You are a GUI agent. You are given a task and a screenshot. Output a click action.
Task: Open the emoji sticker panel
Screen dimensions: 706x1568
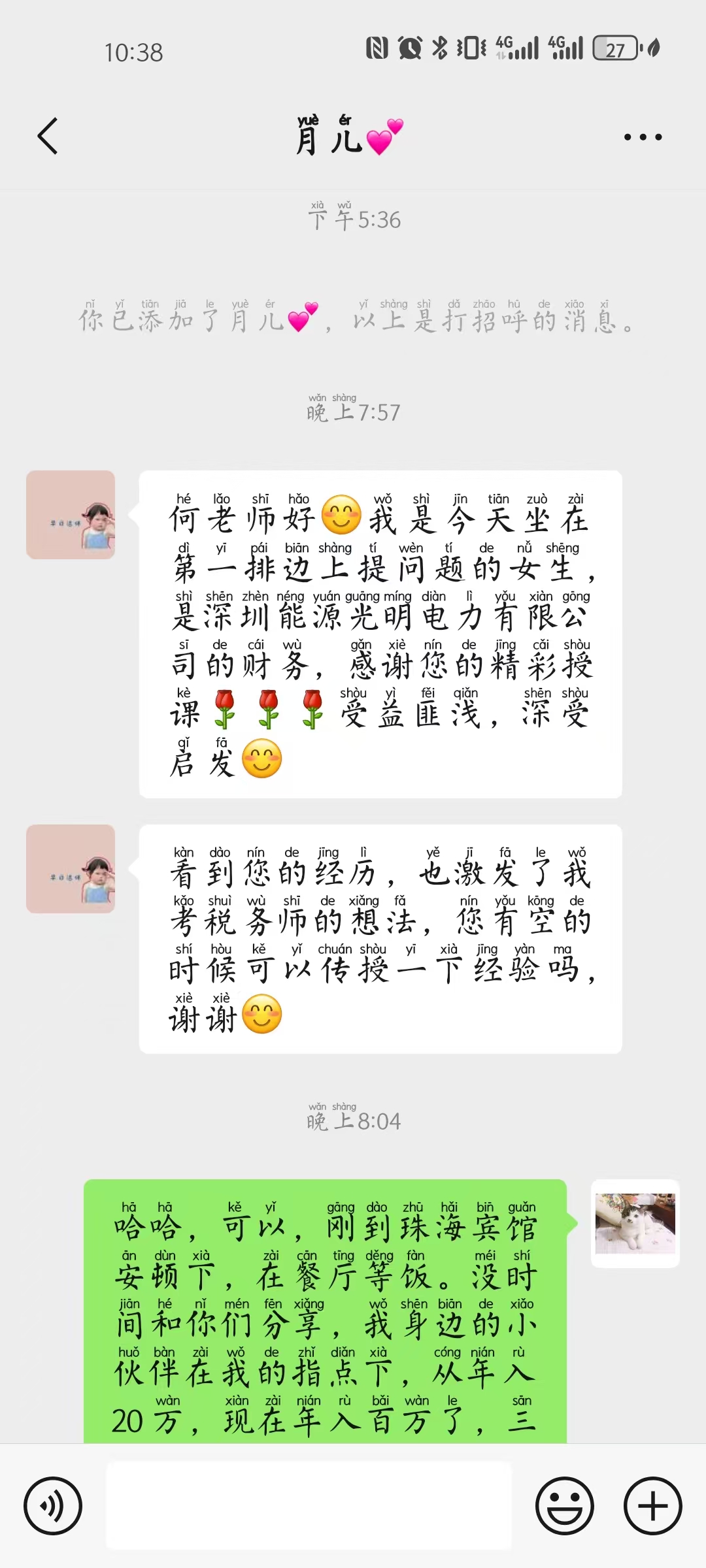point(565,1505)
